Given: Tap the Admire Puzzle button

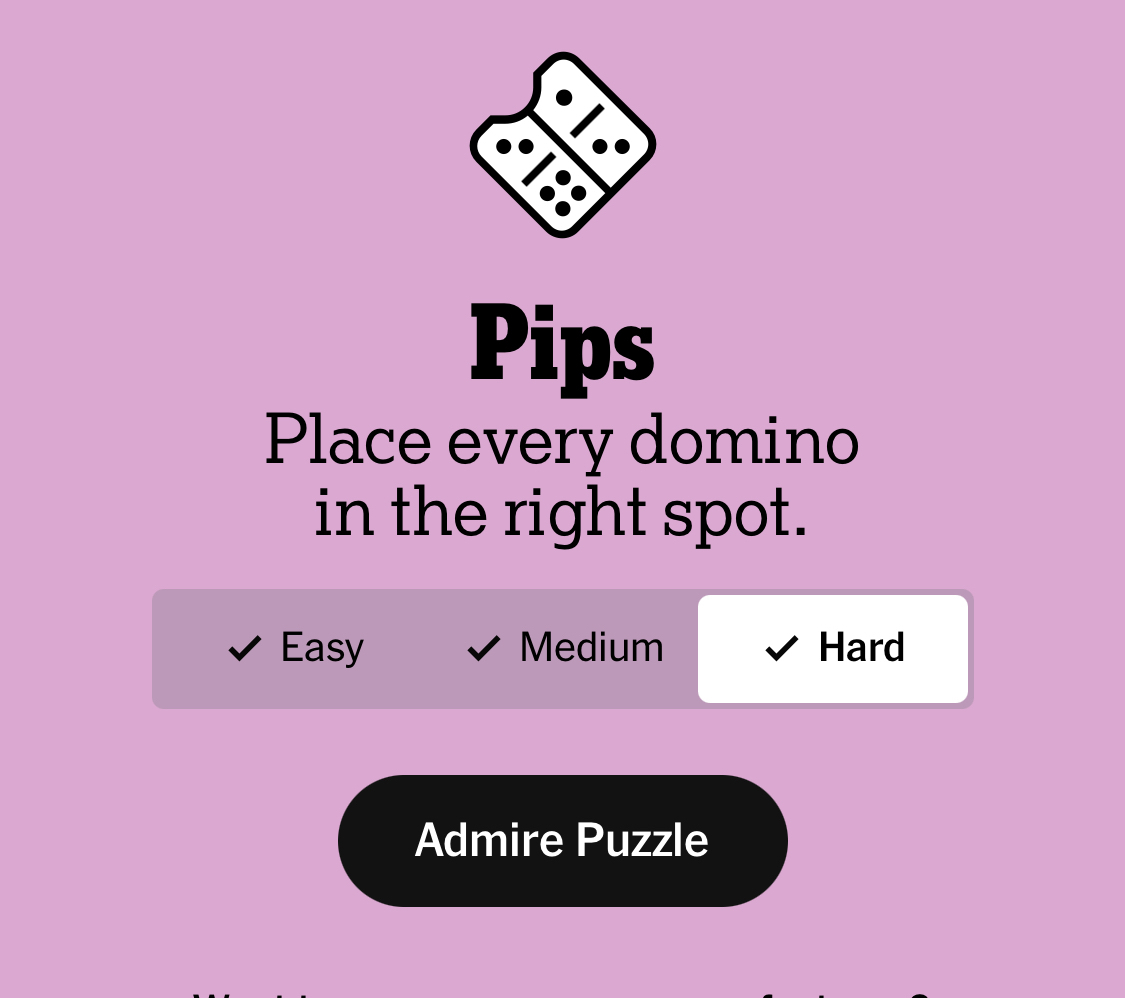Looking at the screenshot, I should (562, 840).
